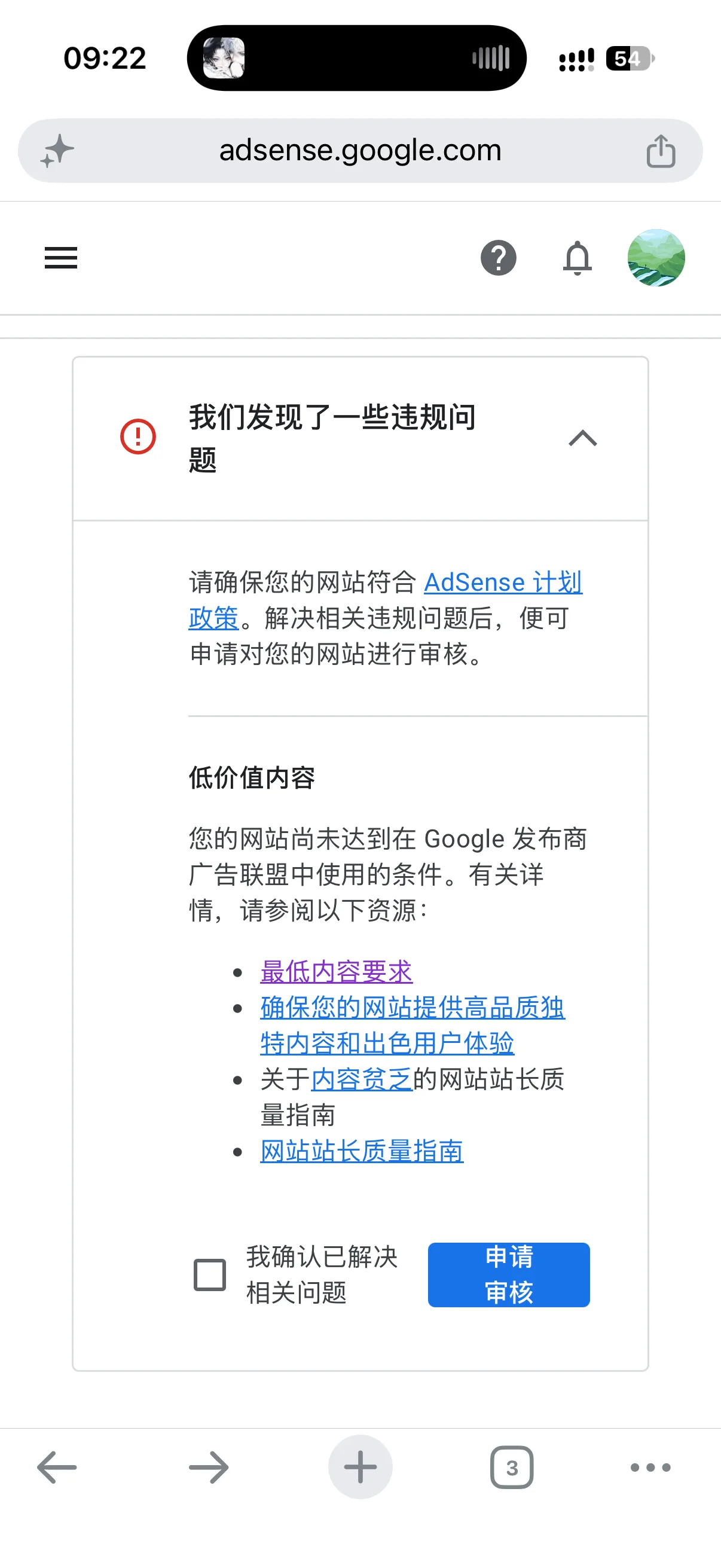Collapse the 我们发现了一些违规问题 section
This screenshot has width=721, height=1568.
582,438
